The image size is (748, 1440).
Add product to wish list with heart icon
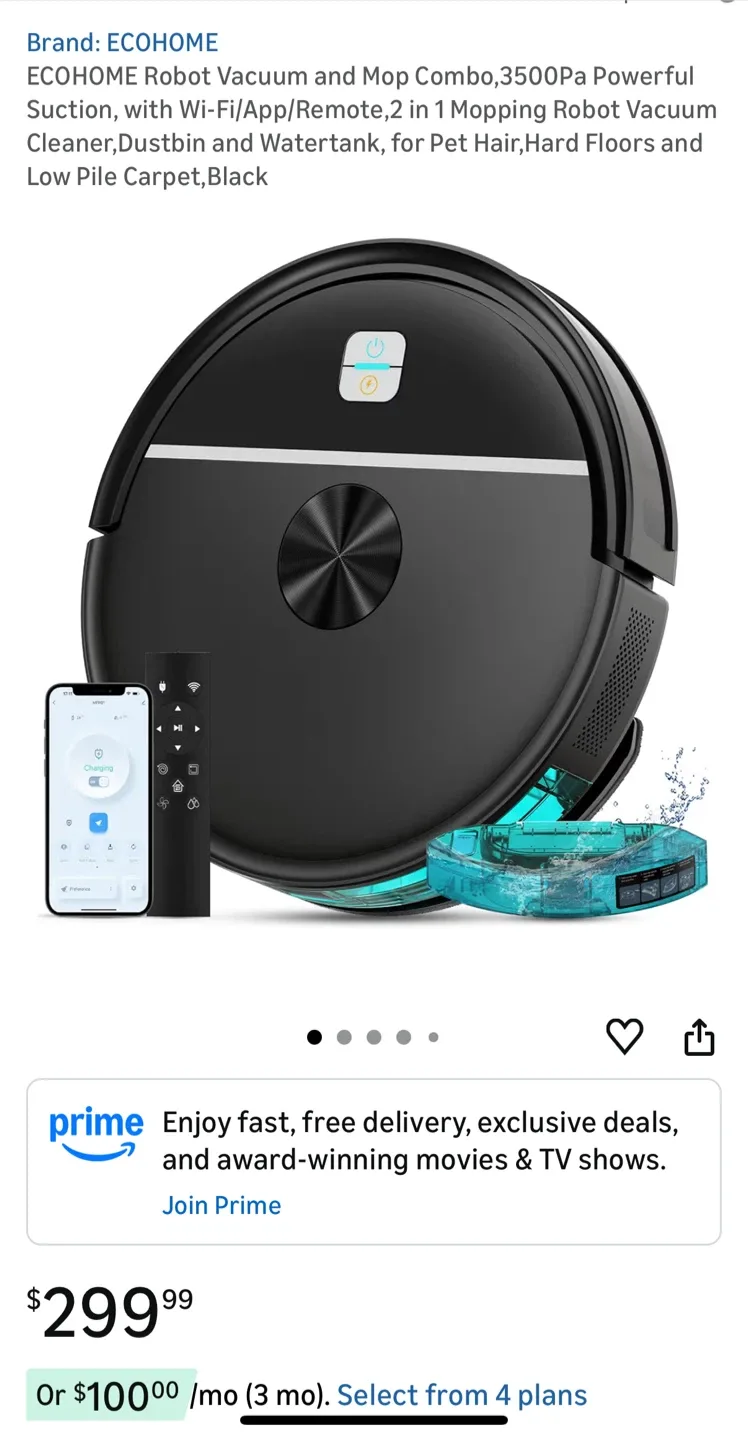pos(625,1037)
